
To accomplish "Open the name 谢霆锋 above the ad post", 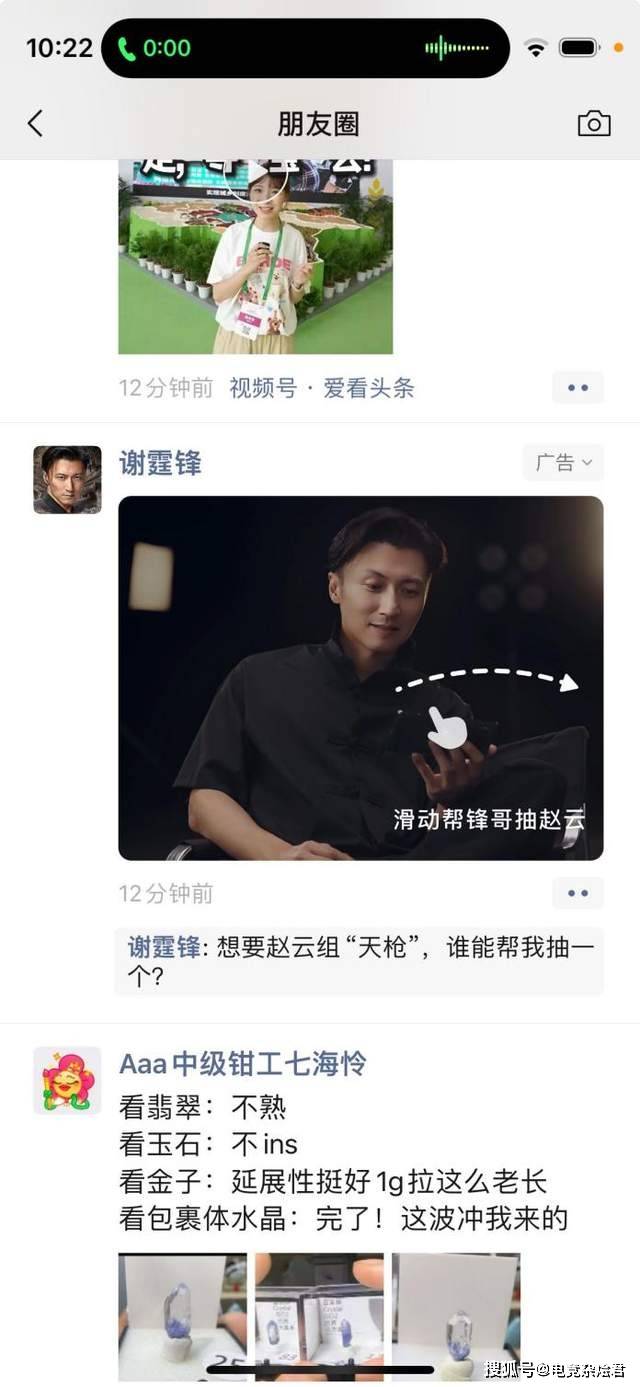I will pos(160,463).
